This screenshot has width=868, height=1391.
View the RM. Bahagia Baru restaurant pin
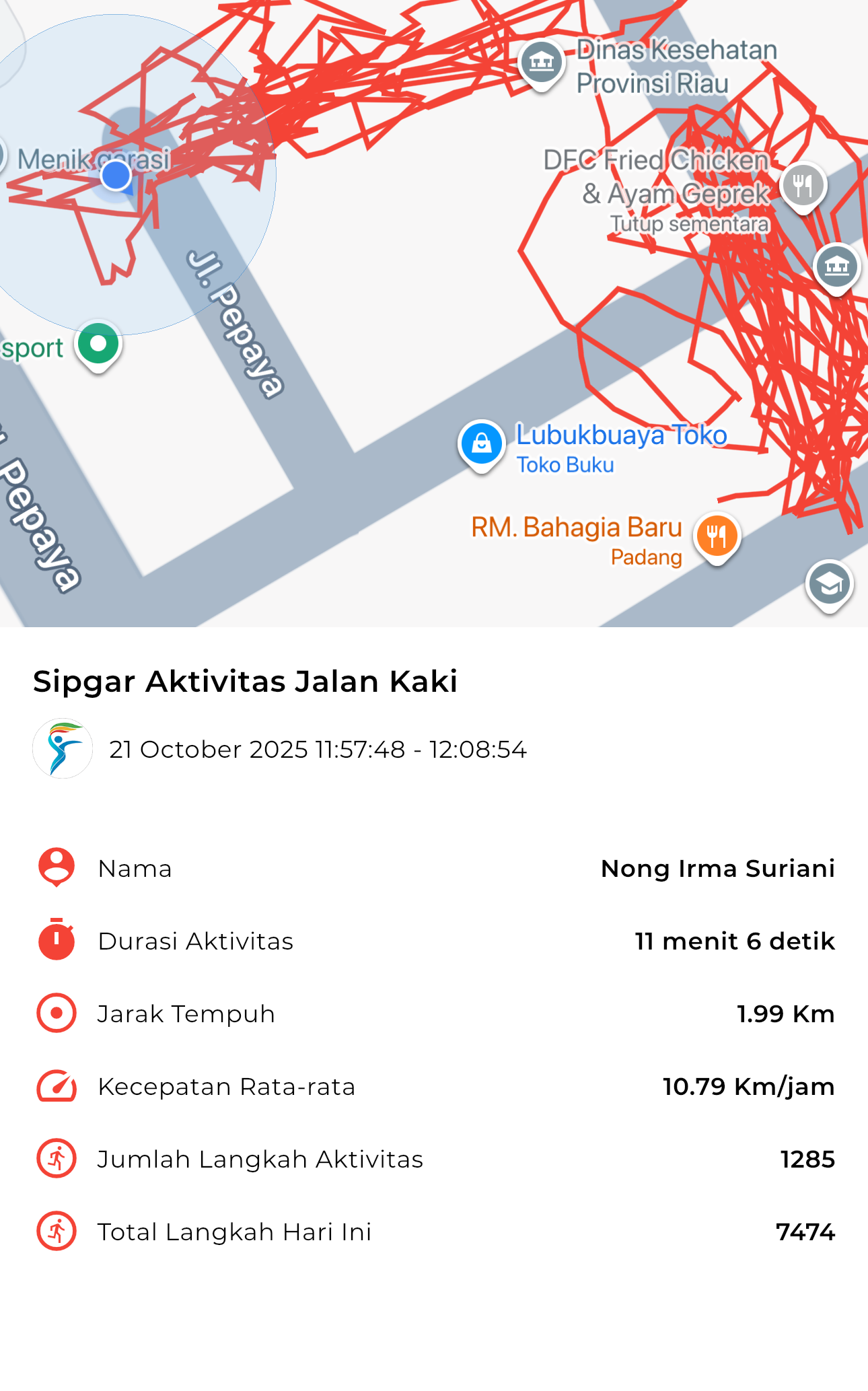[x=717, y=536]
